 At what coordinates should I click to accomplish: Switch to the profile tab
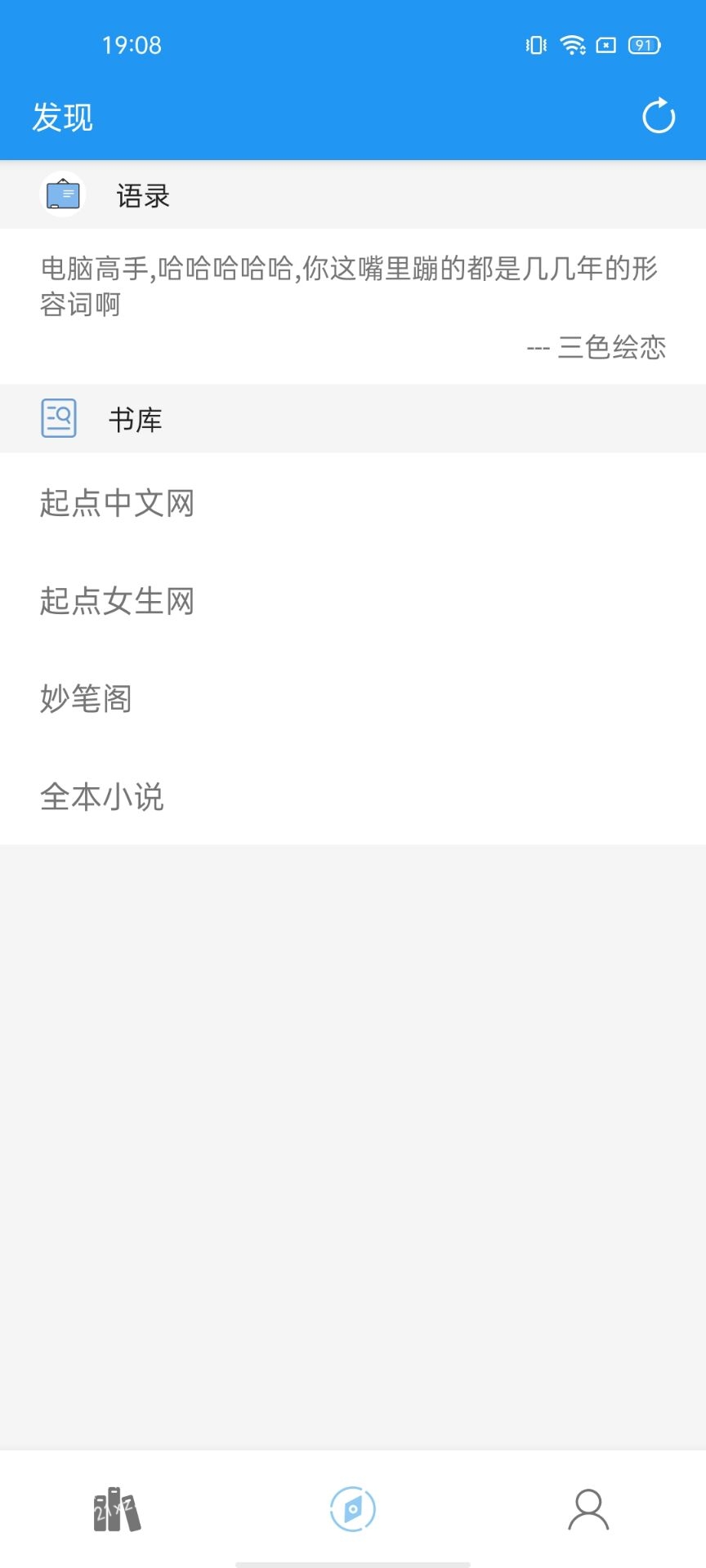(588, 1509)
